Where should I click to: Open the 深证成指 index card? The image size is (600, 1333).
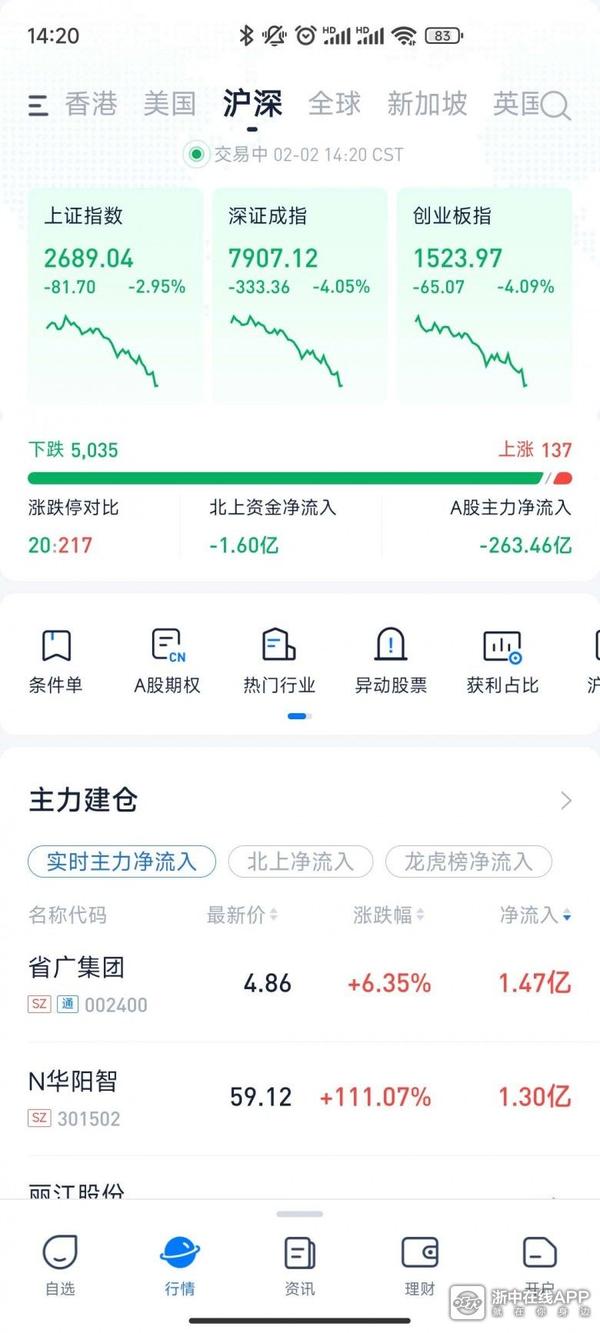[x=300, y=295]
